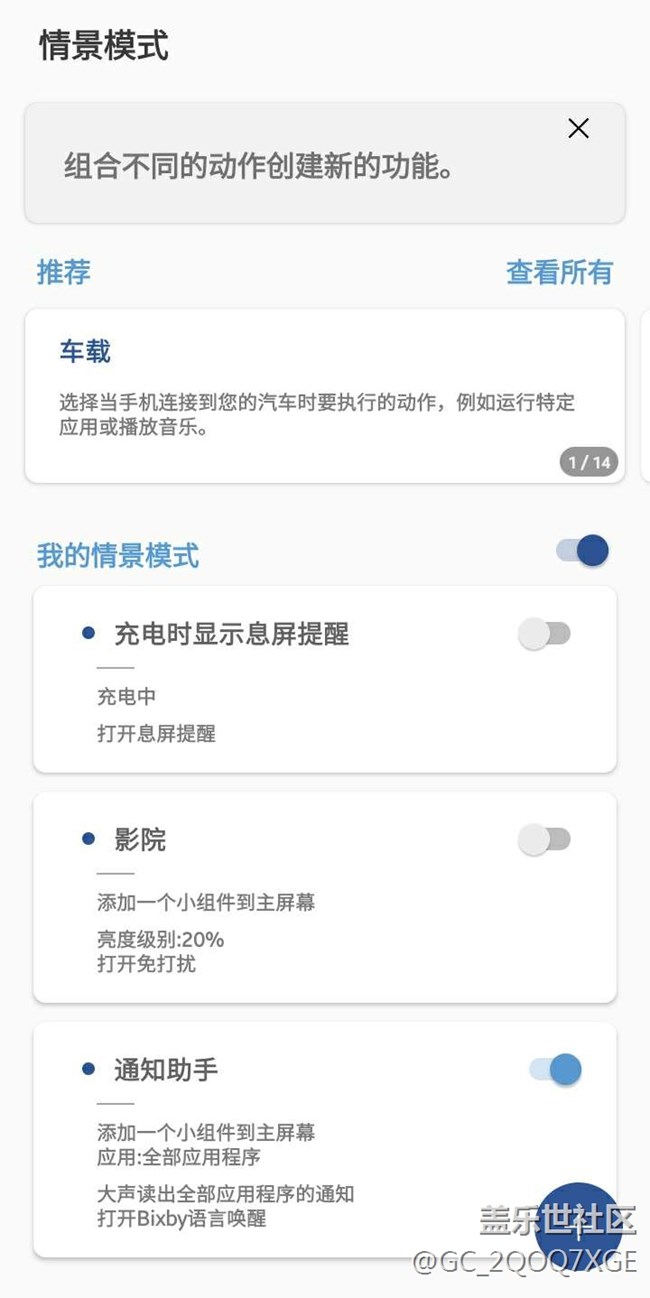Open 查看所有 recommendations
The image size is (650, 1298).
click(559, 272)
